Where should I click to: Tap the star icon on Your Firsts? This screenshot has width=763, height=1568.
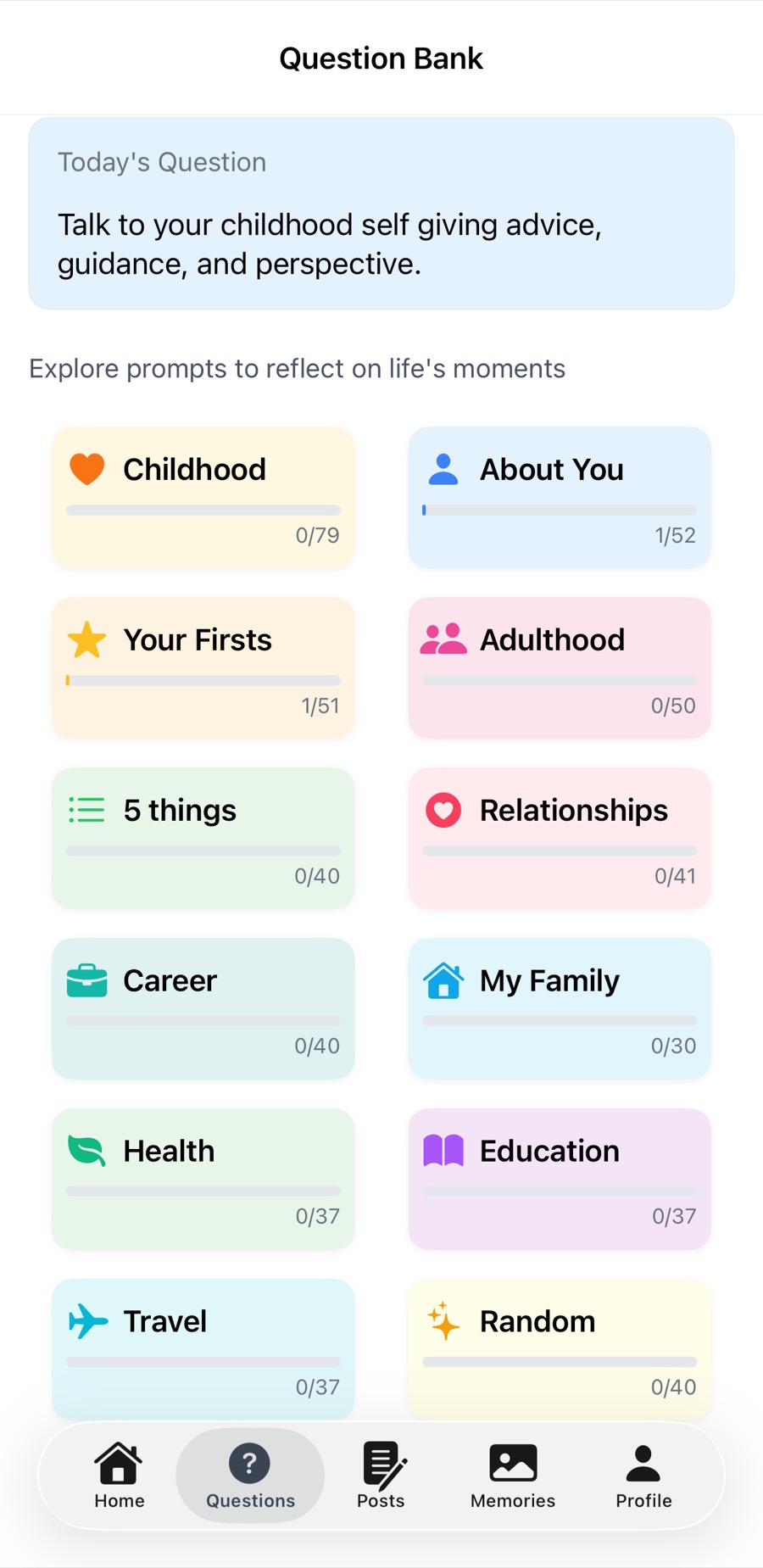(x=86, y=639)
